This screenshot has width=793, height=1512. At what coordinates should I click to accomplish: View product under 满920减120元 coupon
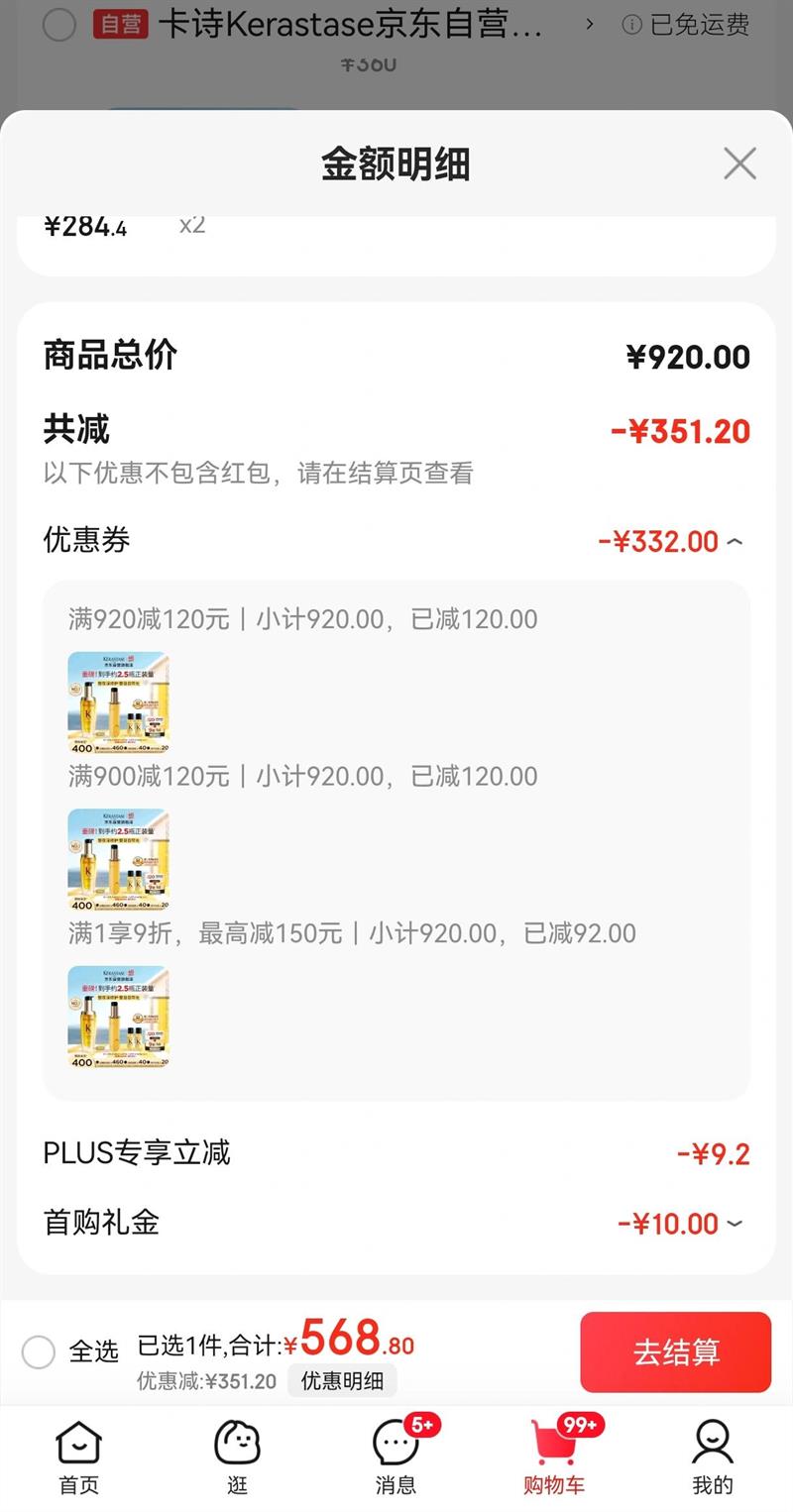click(118, 702)
